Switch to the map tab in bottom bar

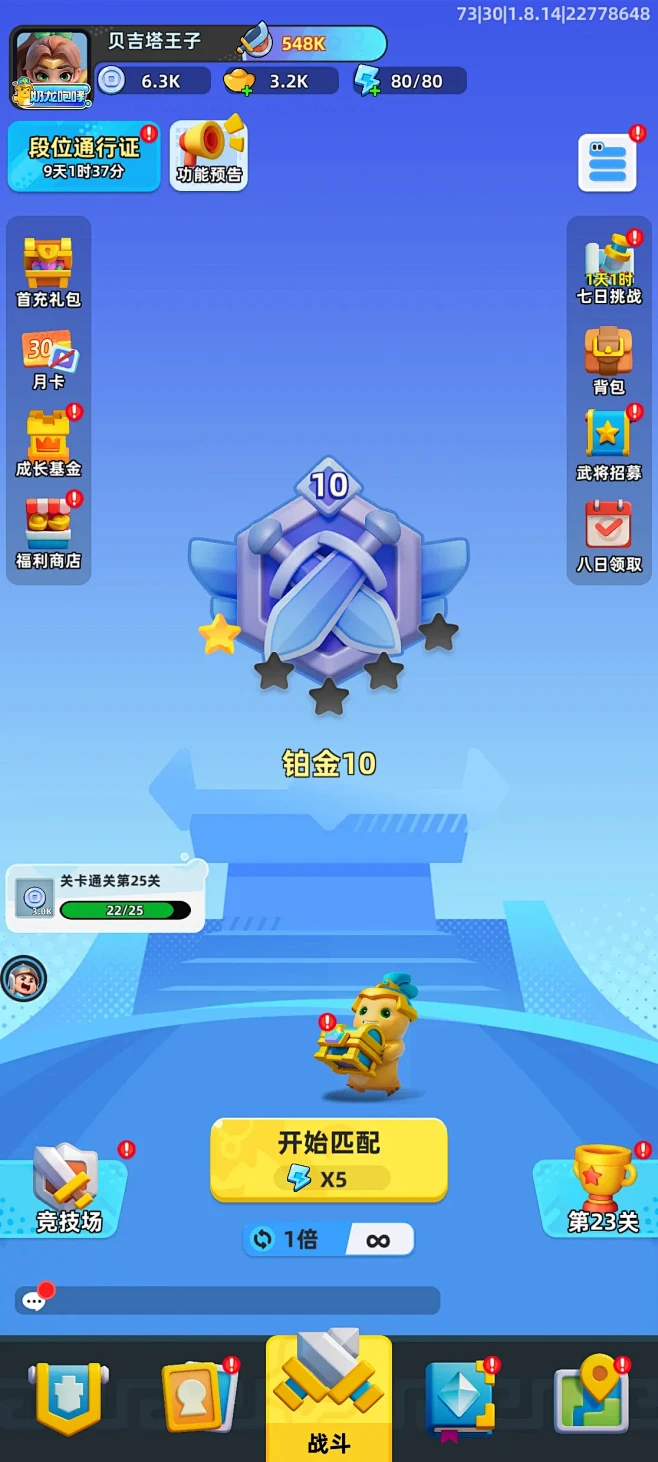click(x=592, y=1397)
